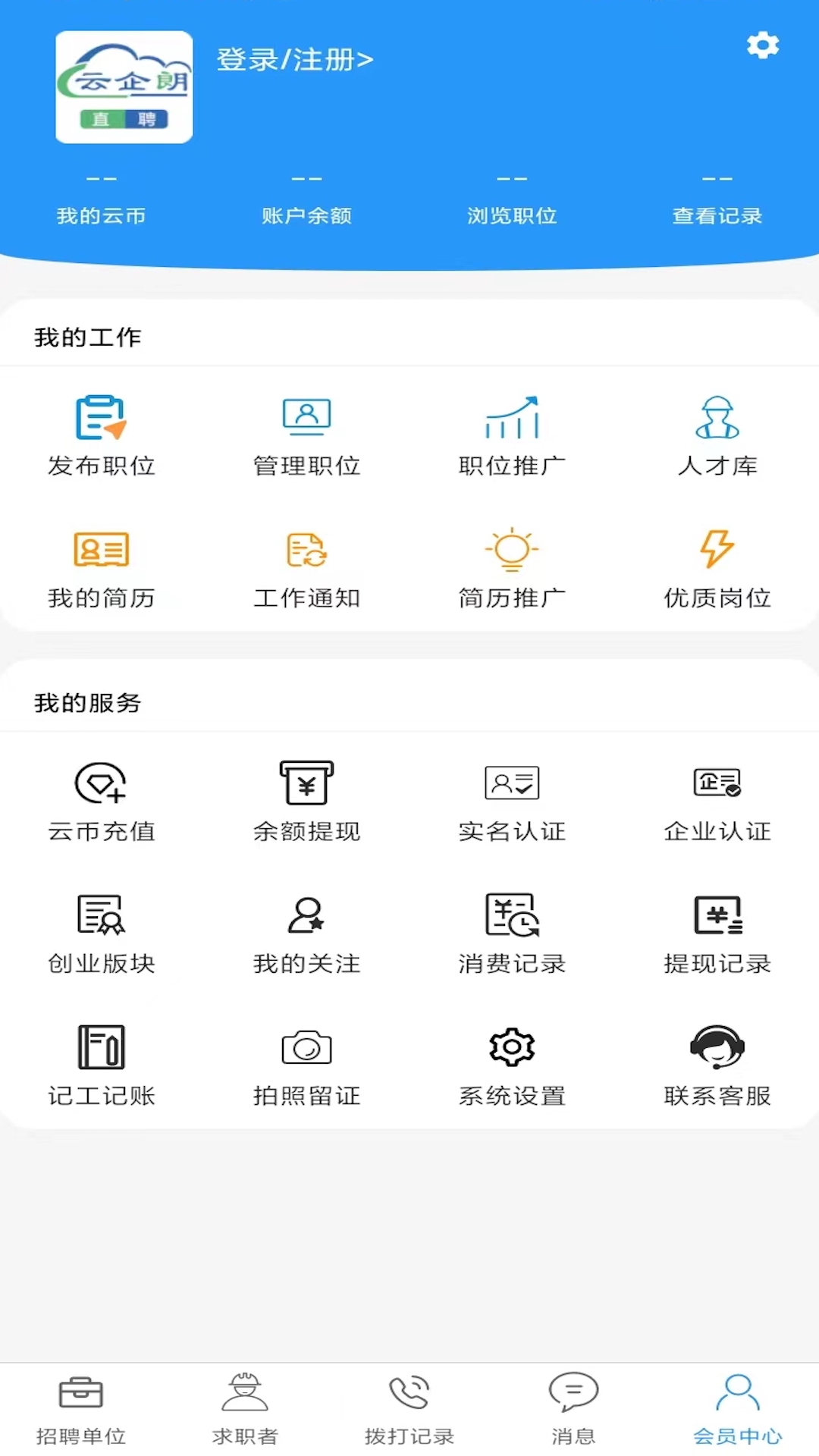Viewport: 819px width, 1456px height.
Task: Open 发布职位 to post a job
Action: pos(102,435)
